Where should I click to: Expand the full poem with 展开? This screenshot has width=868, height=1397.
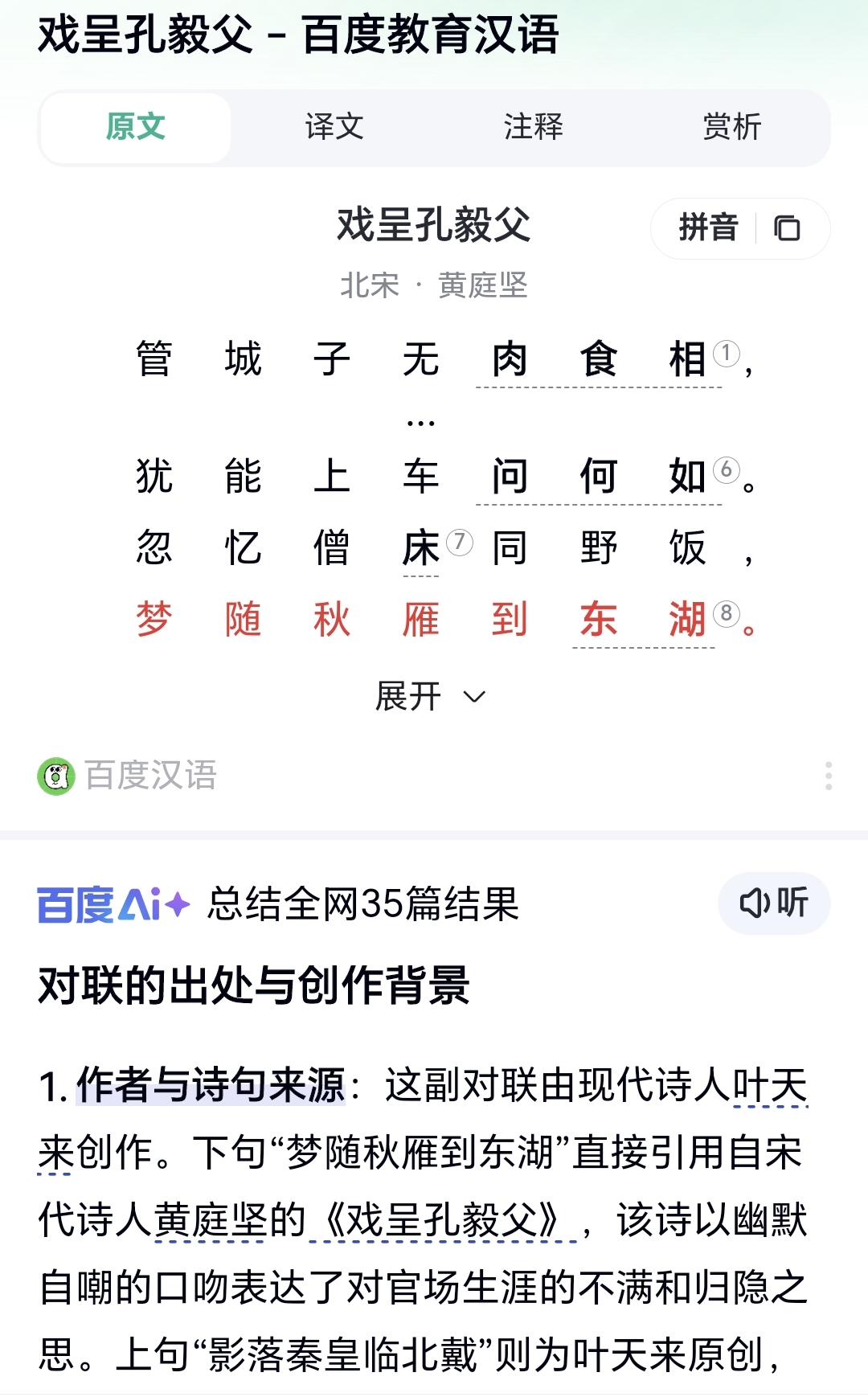(431, 696)
